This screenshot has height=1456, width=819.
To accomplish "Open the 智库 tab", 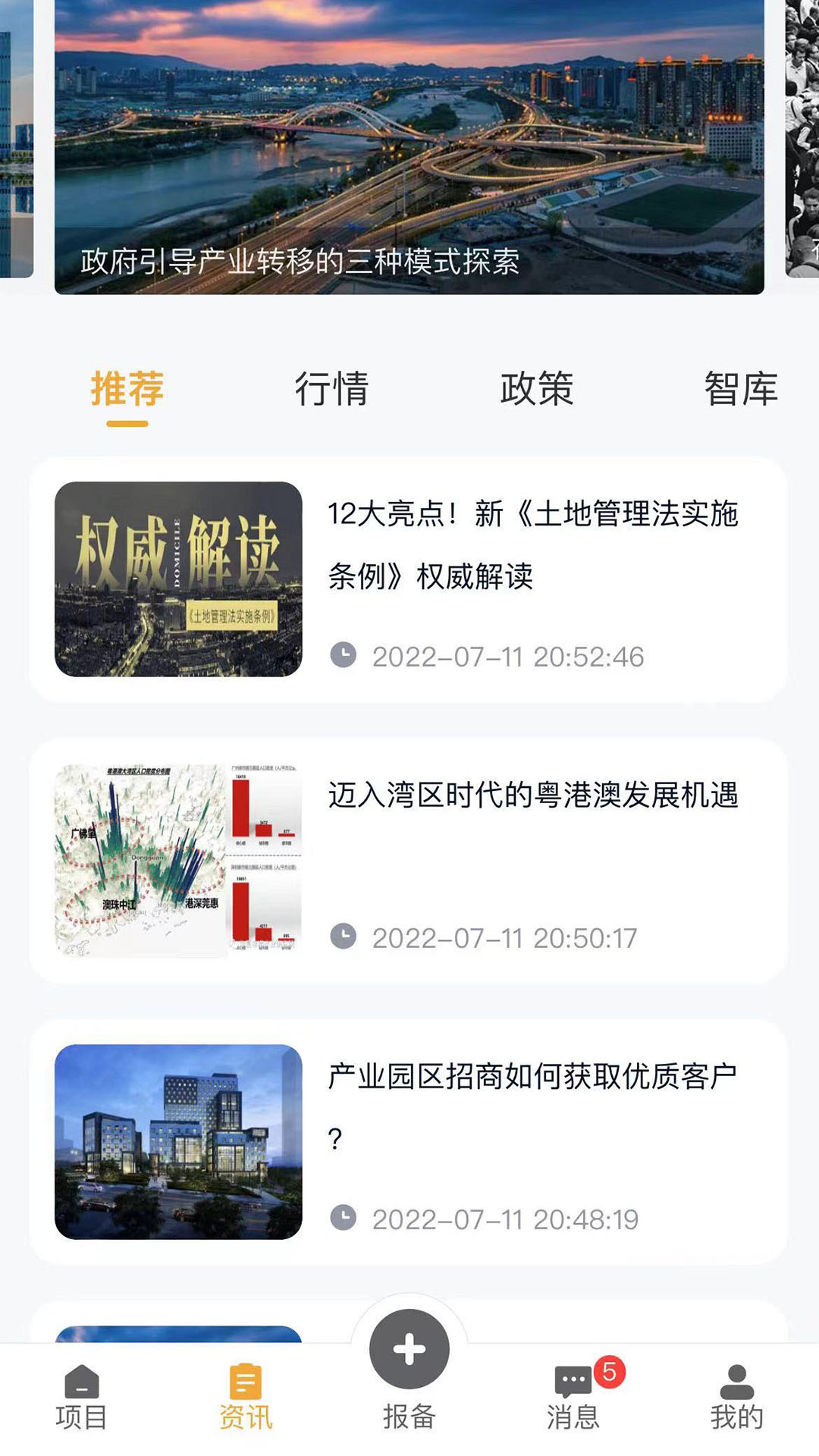I will pos(742,389).
